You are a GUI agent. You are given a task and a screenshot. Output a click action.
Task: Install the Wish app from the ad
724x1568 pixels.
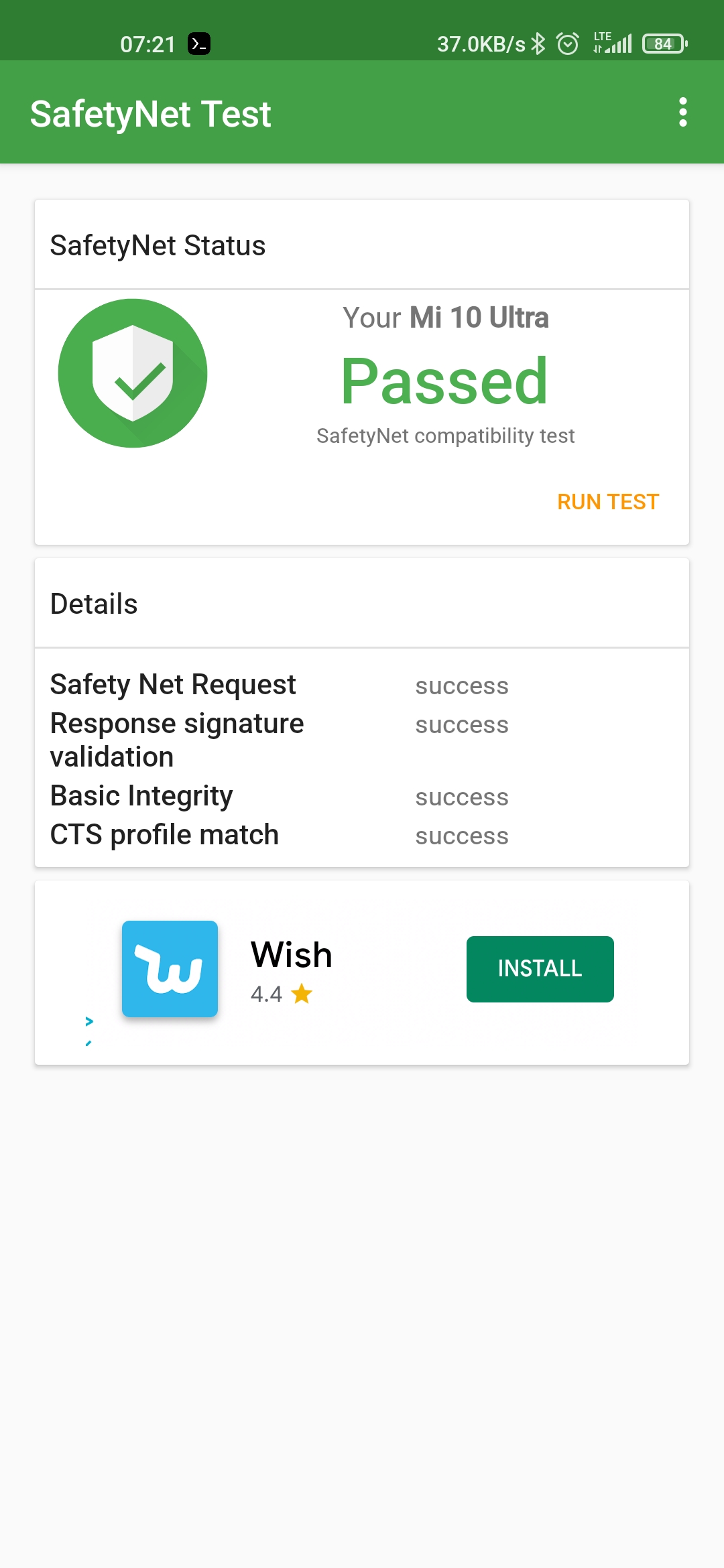point(540,969)
